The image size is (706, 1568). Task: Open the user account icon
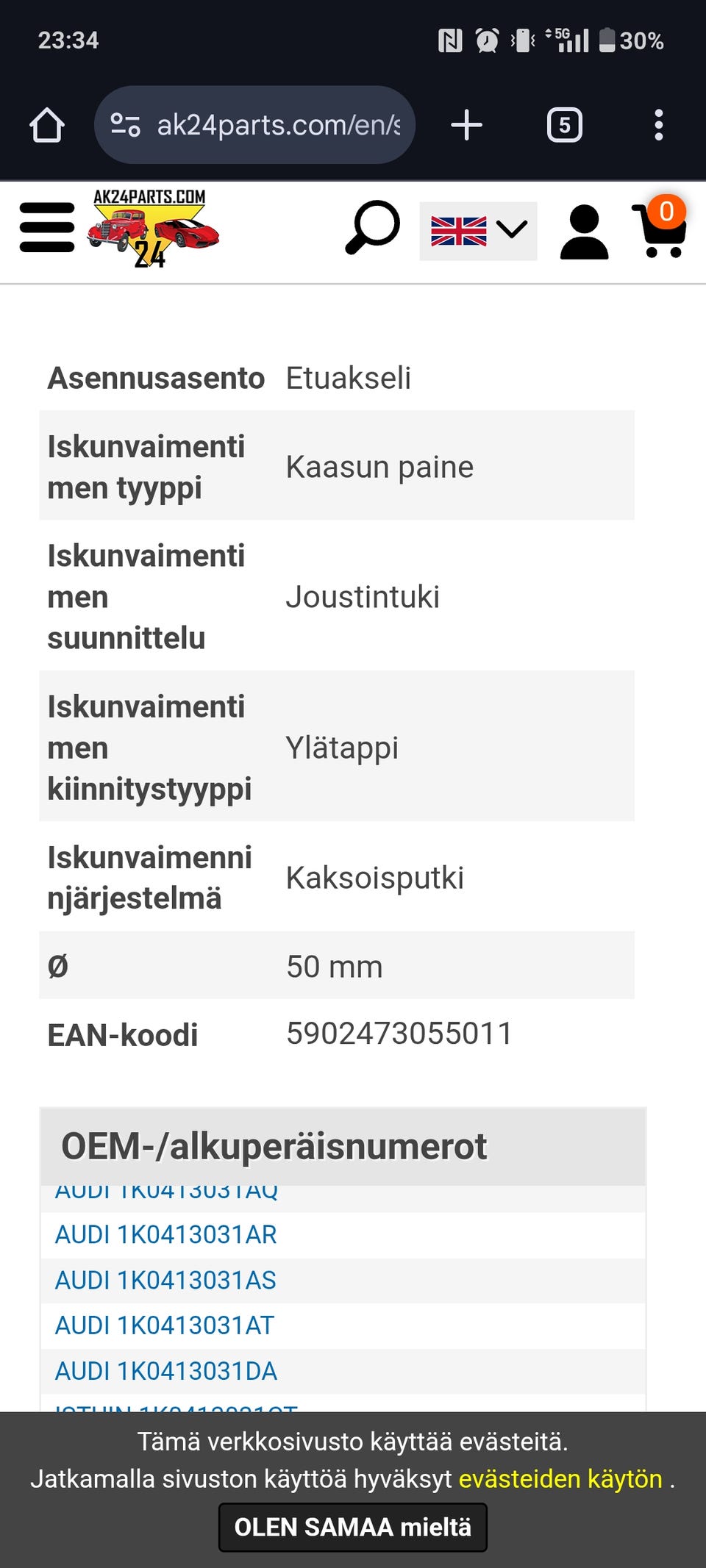(584, 232)
